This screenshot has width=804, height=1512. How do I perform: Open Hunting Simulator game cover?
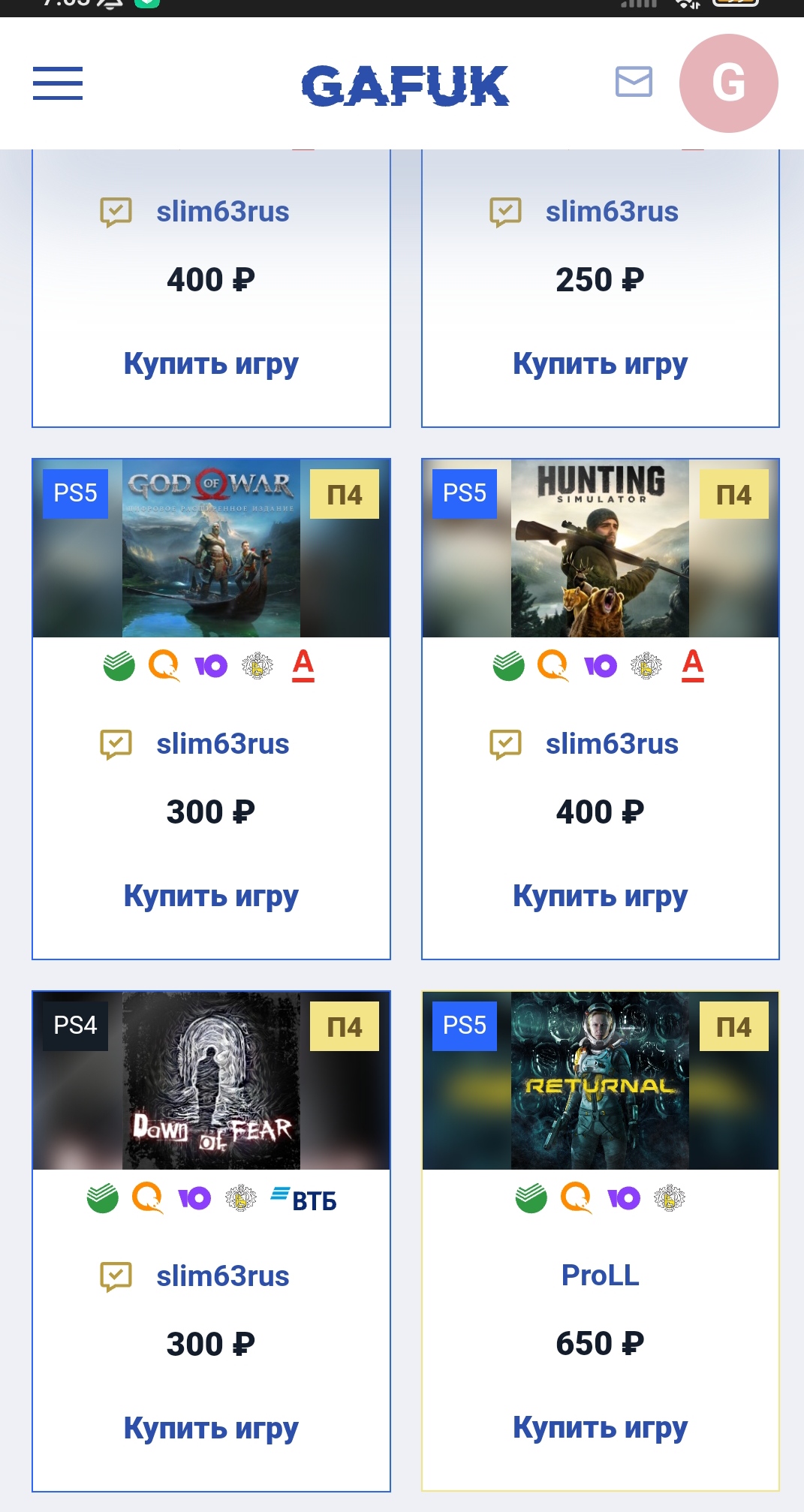(600, 548)
